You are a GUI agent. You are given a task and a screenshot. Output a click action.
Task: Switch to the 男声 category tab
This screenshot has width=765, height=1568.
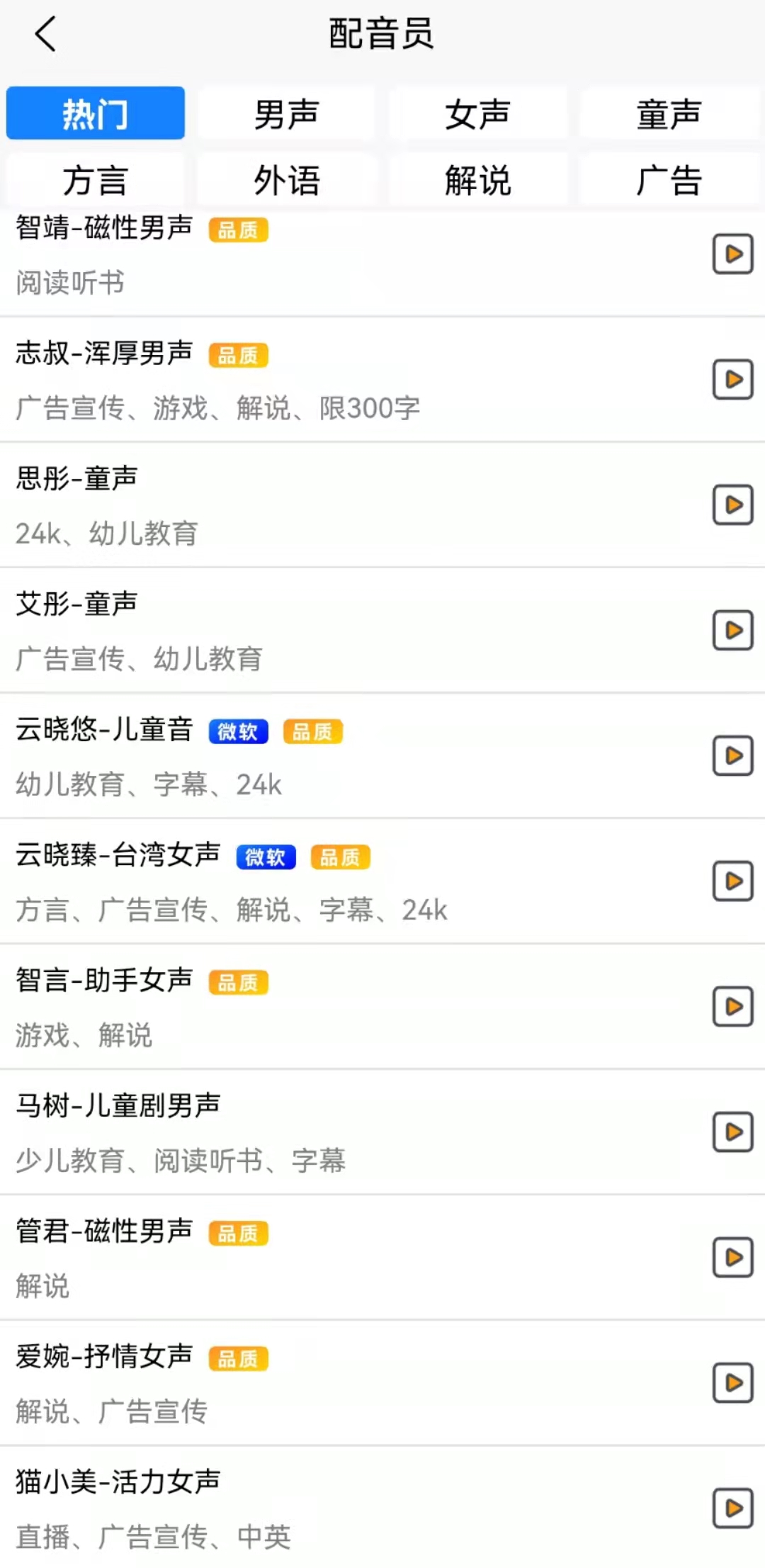[x=286, y=113]
